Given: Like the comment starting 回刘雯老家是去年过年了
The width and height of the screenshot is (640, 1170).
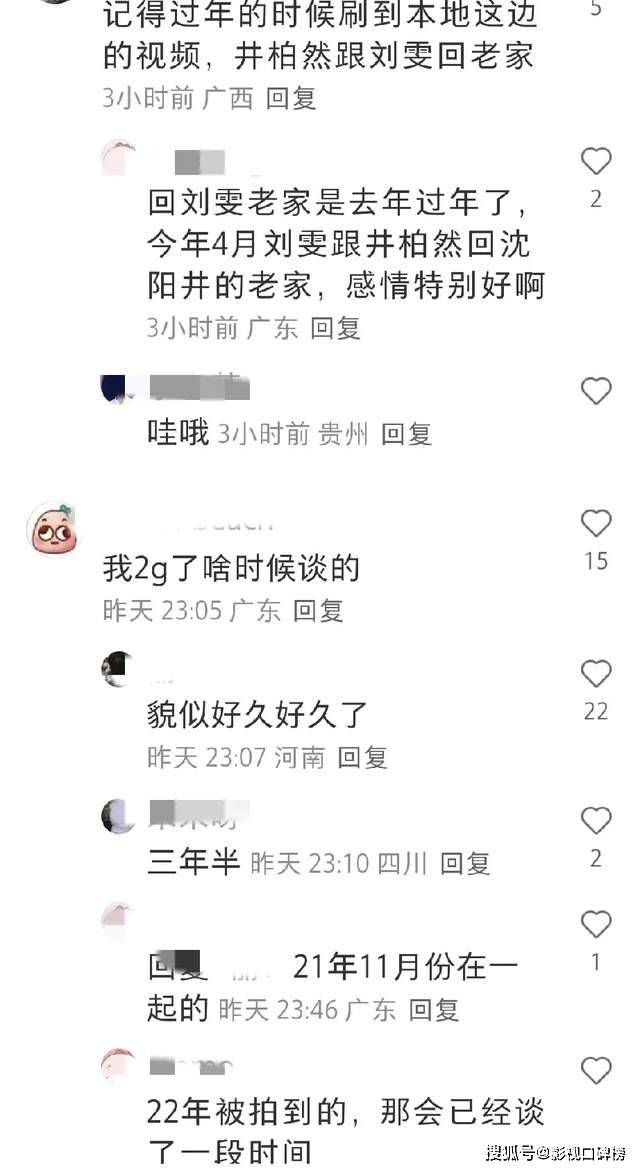Looking at the screenshot, I should [x=596, y=161].
